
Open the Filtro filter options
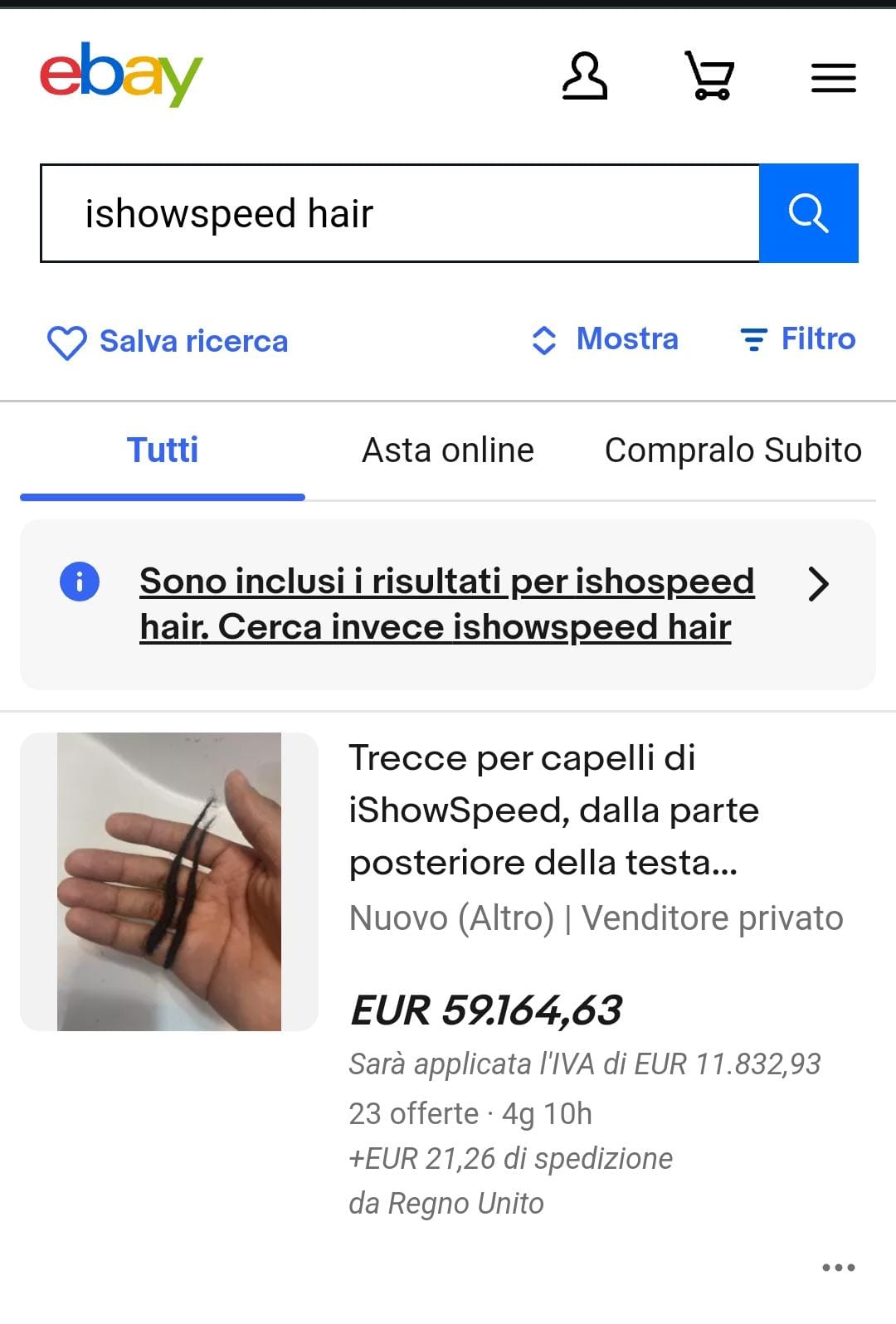click(x=798, y=339)
